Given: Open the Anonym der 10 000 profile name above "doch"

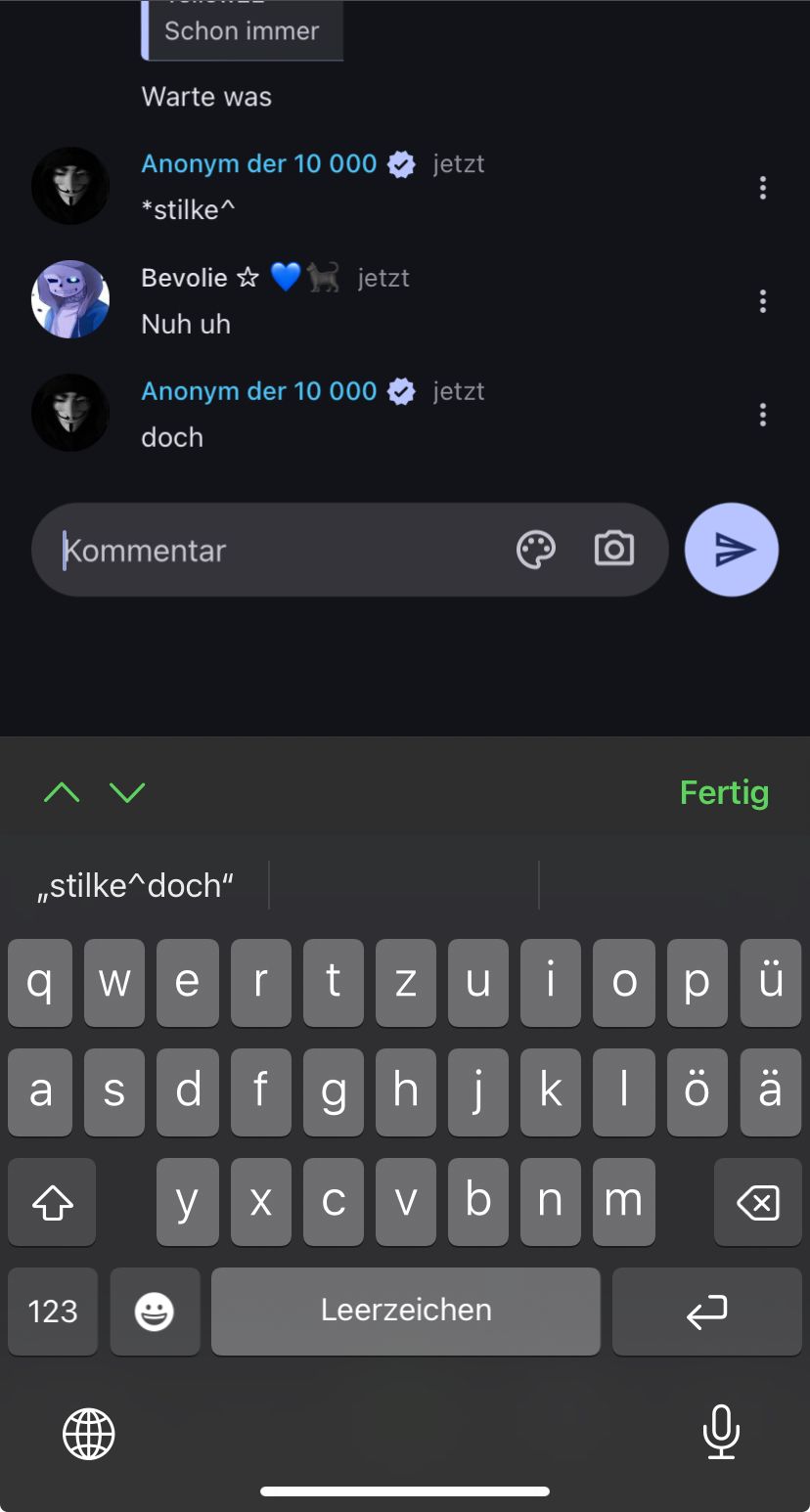Looking at the screenshot, I should pos(259,391).
